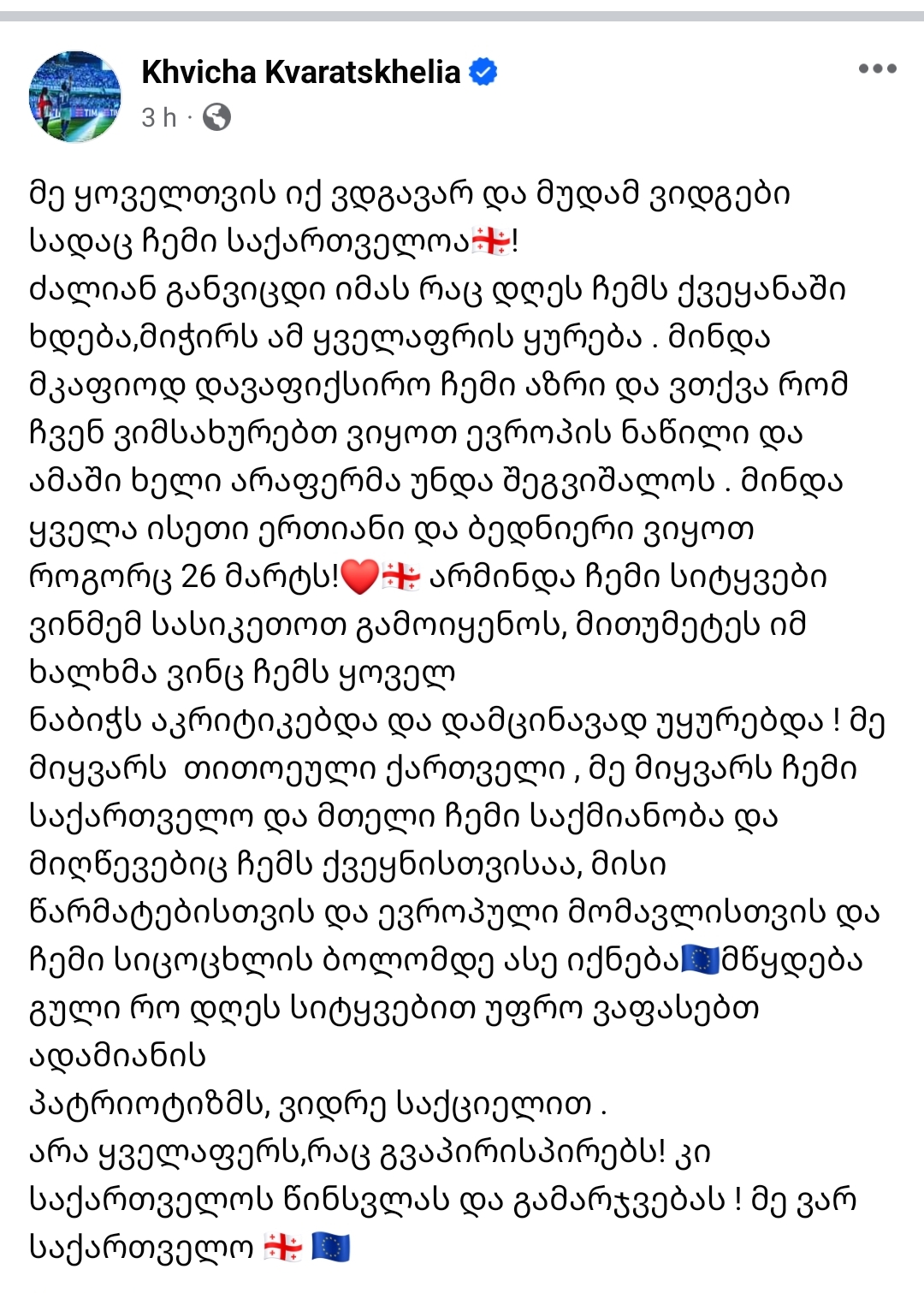Tap the 3 h post timestamp
This screenshot has width=924, height=1293.
tap(158, 117)
